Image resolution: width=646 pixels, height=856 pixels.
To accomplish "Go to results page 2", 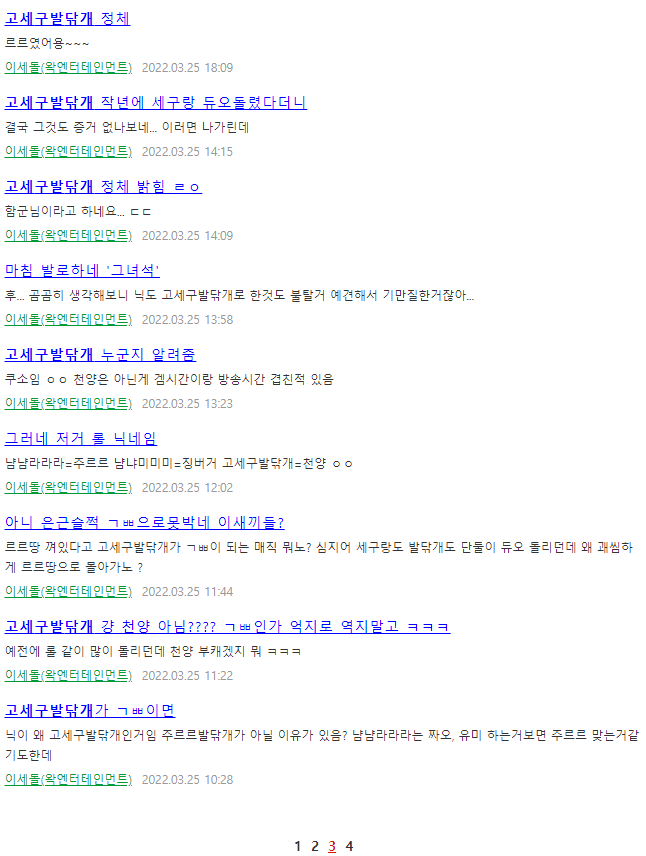I will (315, 846).
